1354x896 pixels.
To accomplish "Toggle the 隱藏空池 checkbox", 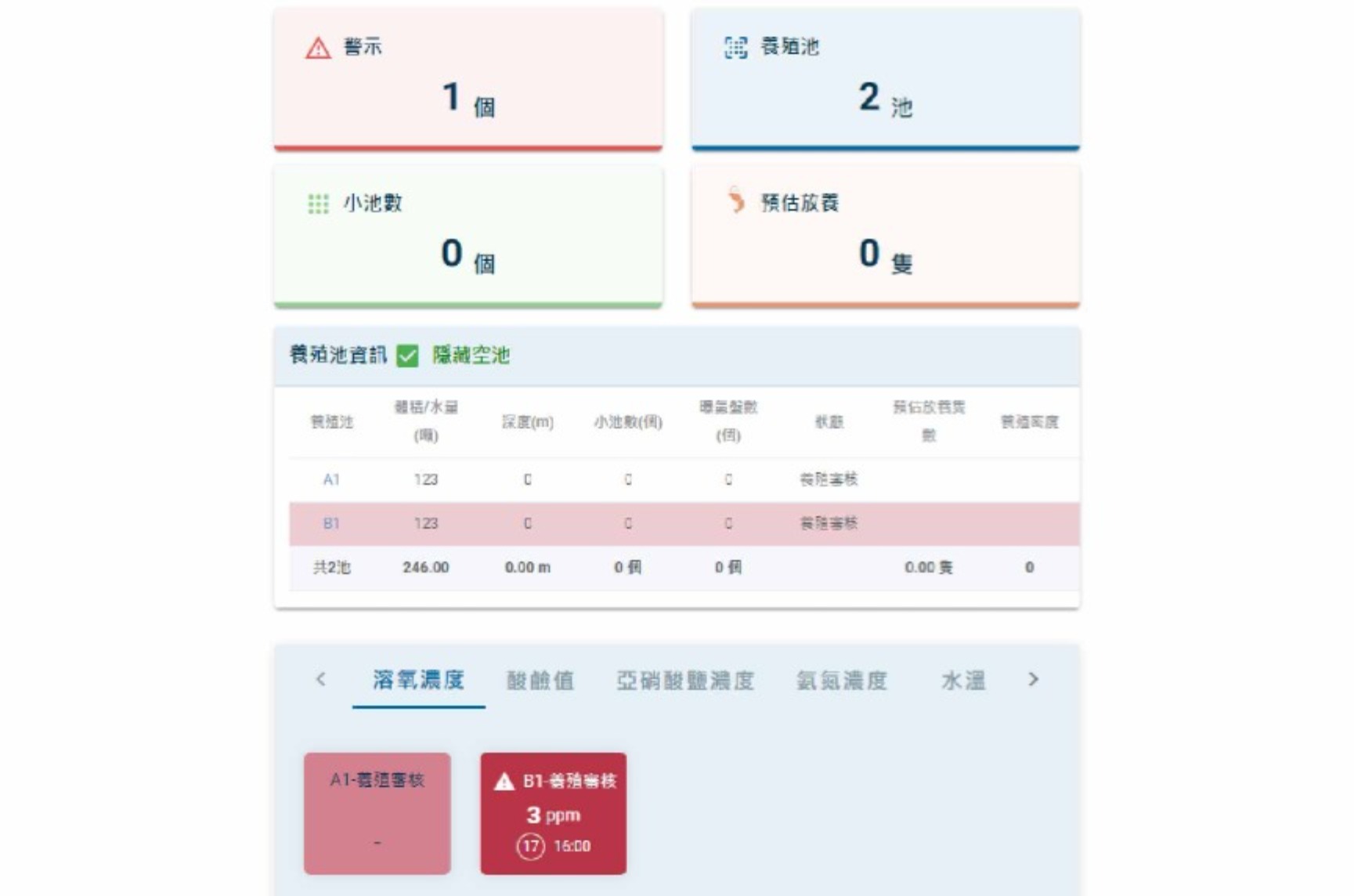I will click(407, 356).
